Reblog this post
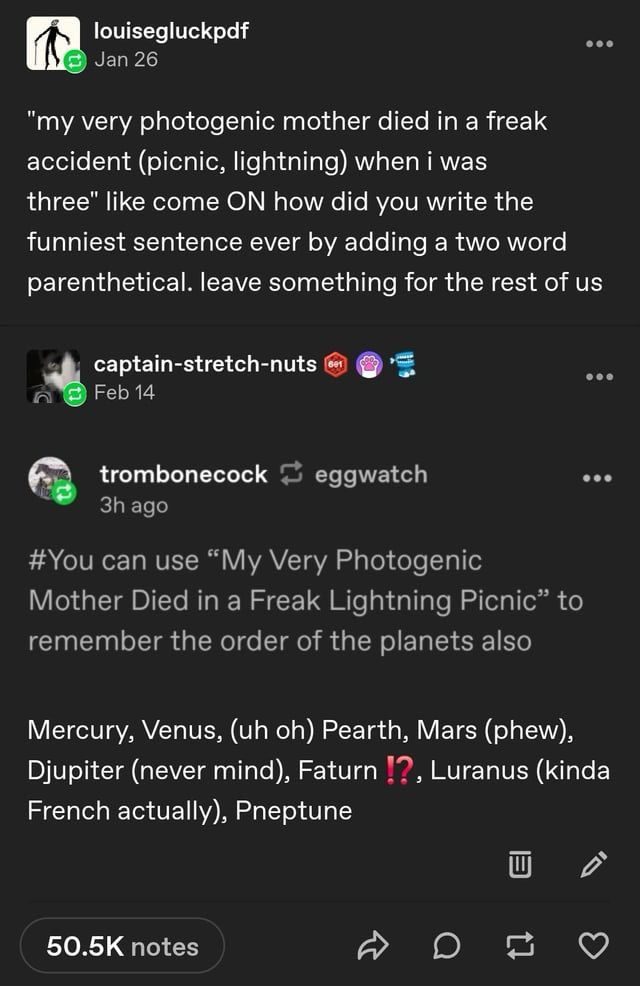640x986 pixels. click(x=520, y=945)
